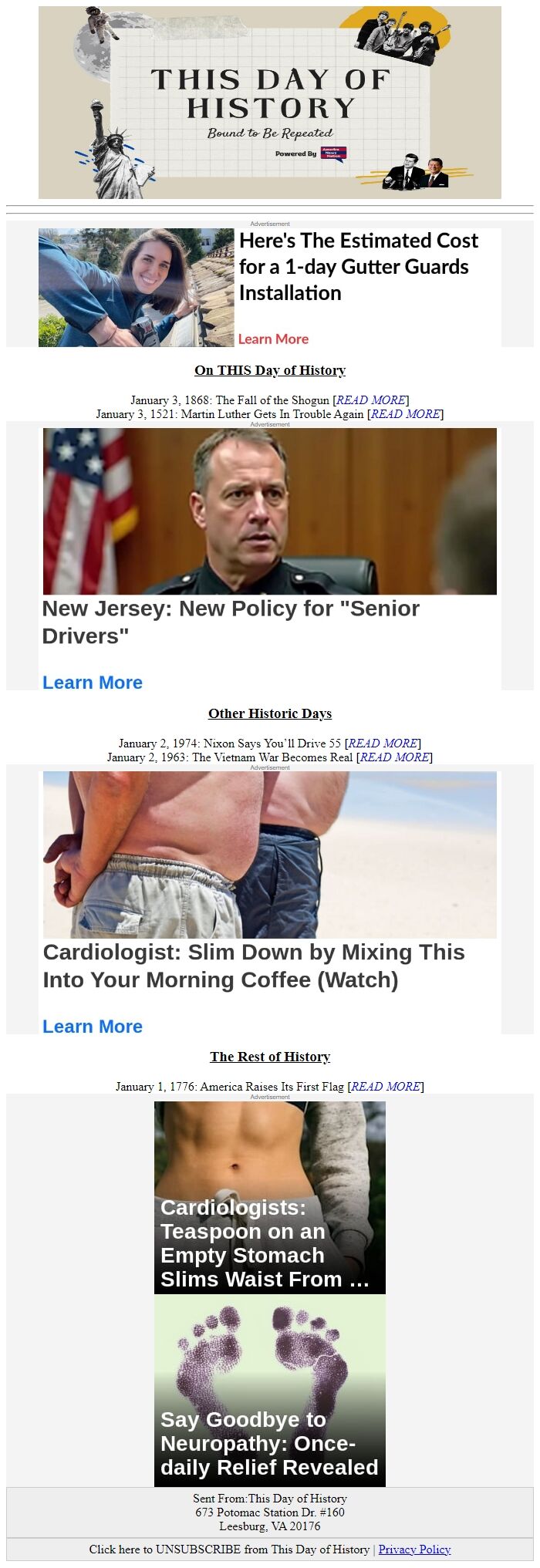Read more about Nixon's Drive 55
This screenshot has width=540, height=1568.
pos(383,744)
